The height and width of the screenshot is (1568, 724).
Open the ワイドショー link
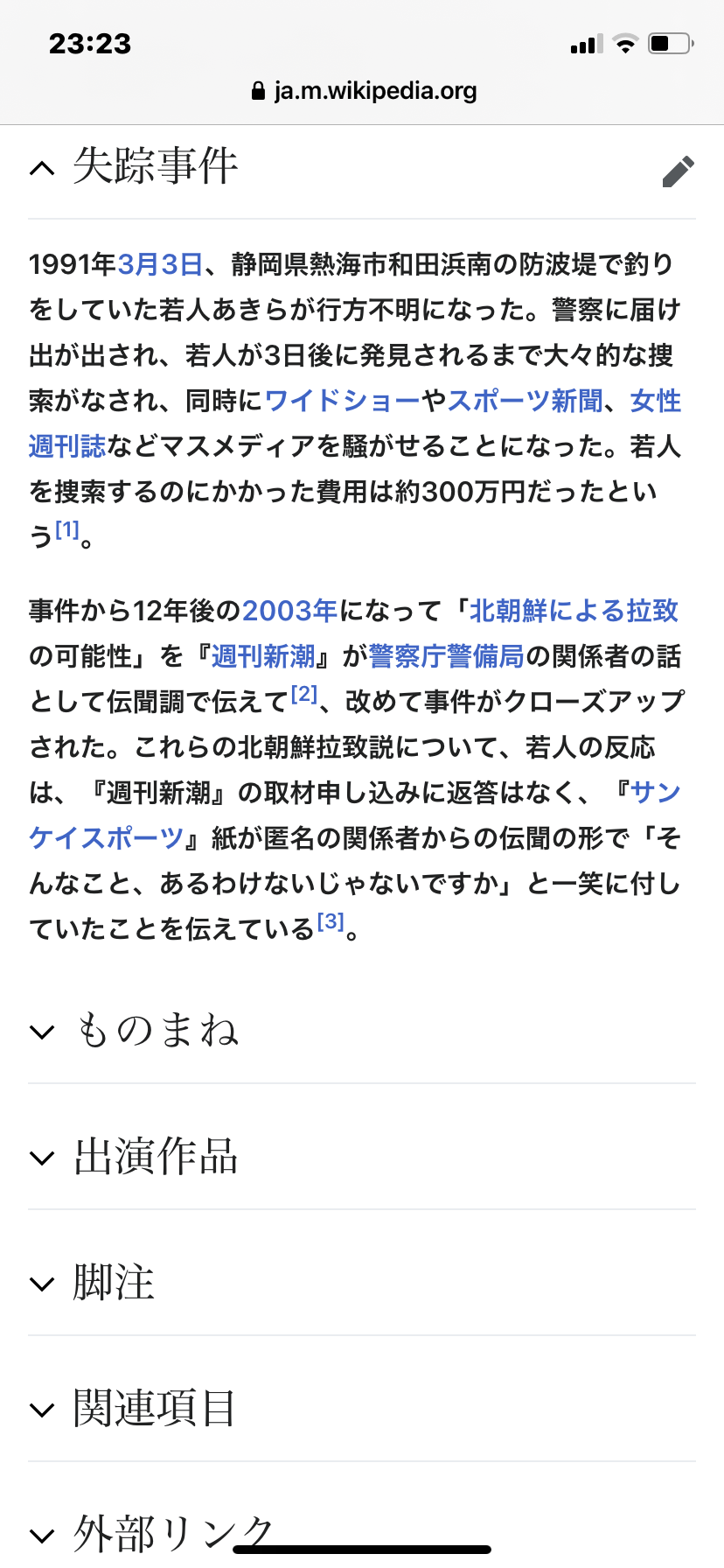342,401
